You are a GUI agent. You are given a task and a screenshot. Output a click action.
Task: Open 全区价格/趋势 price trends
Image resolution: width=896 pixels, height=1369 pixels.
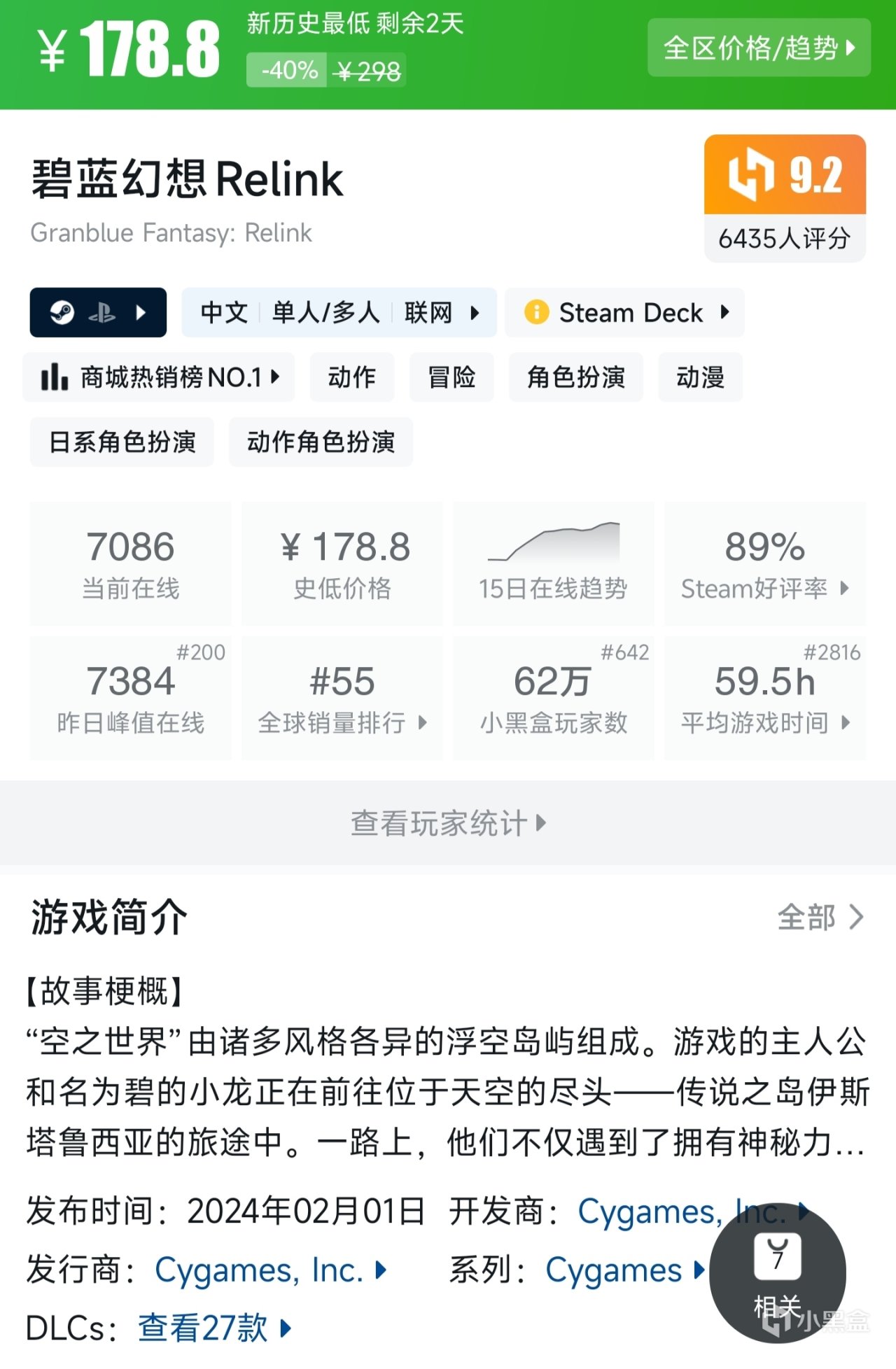pos(759,48)
